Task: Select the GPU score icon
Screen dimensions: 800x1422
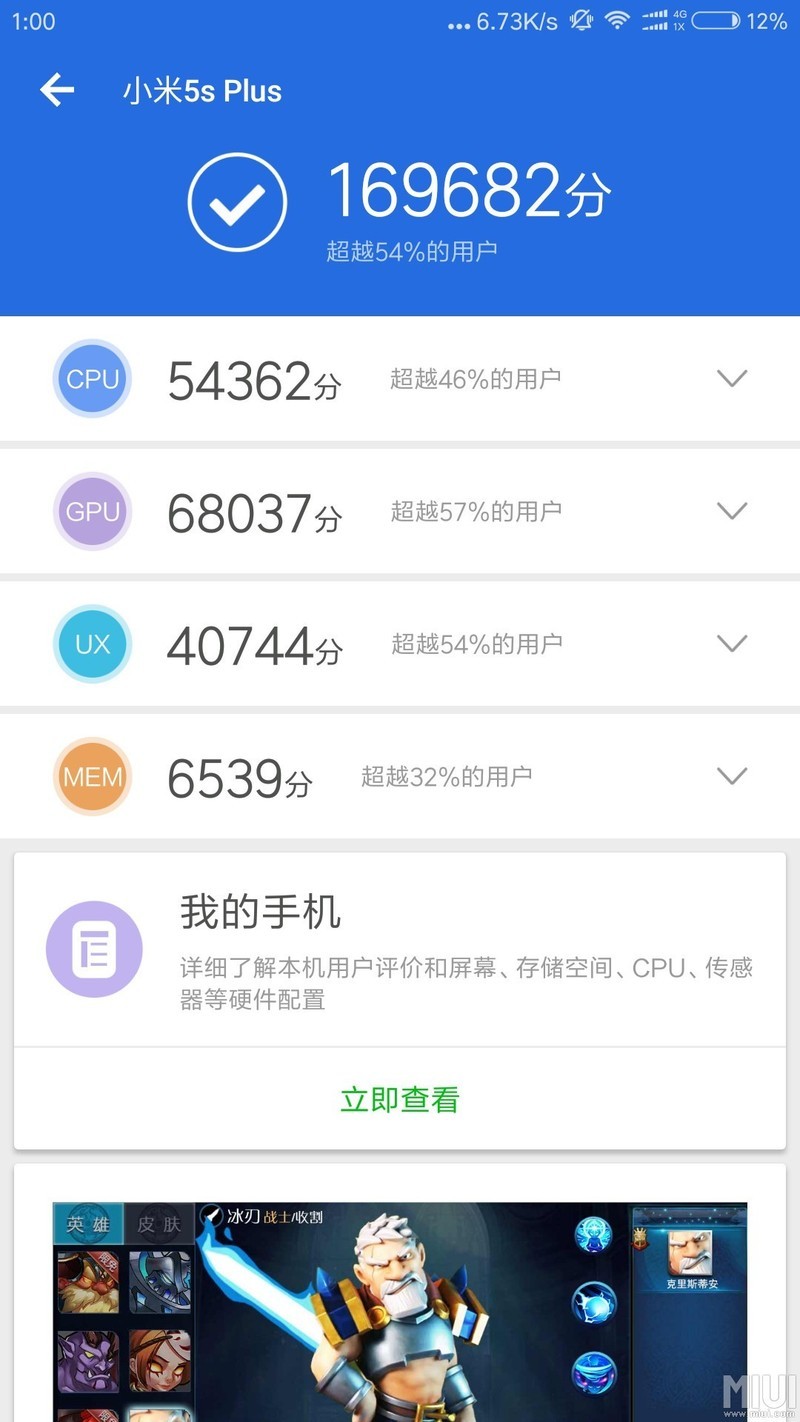Action: (x=92, y=511)
